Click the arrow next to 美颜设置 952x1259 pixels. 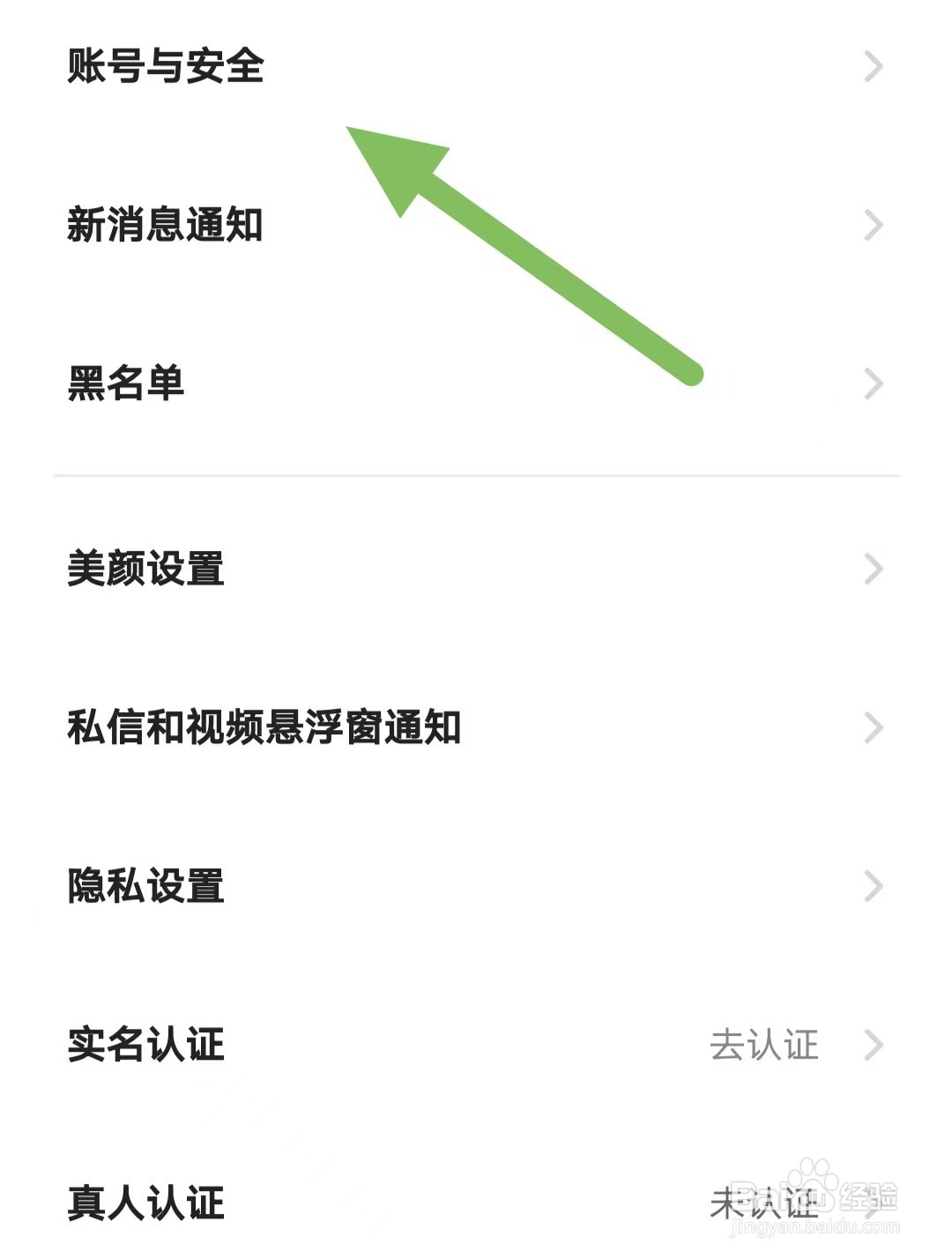coord(873,570)
